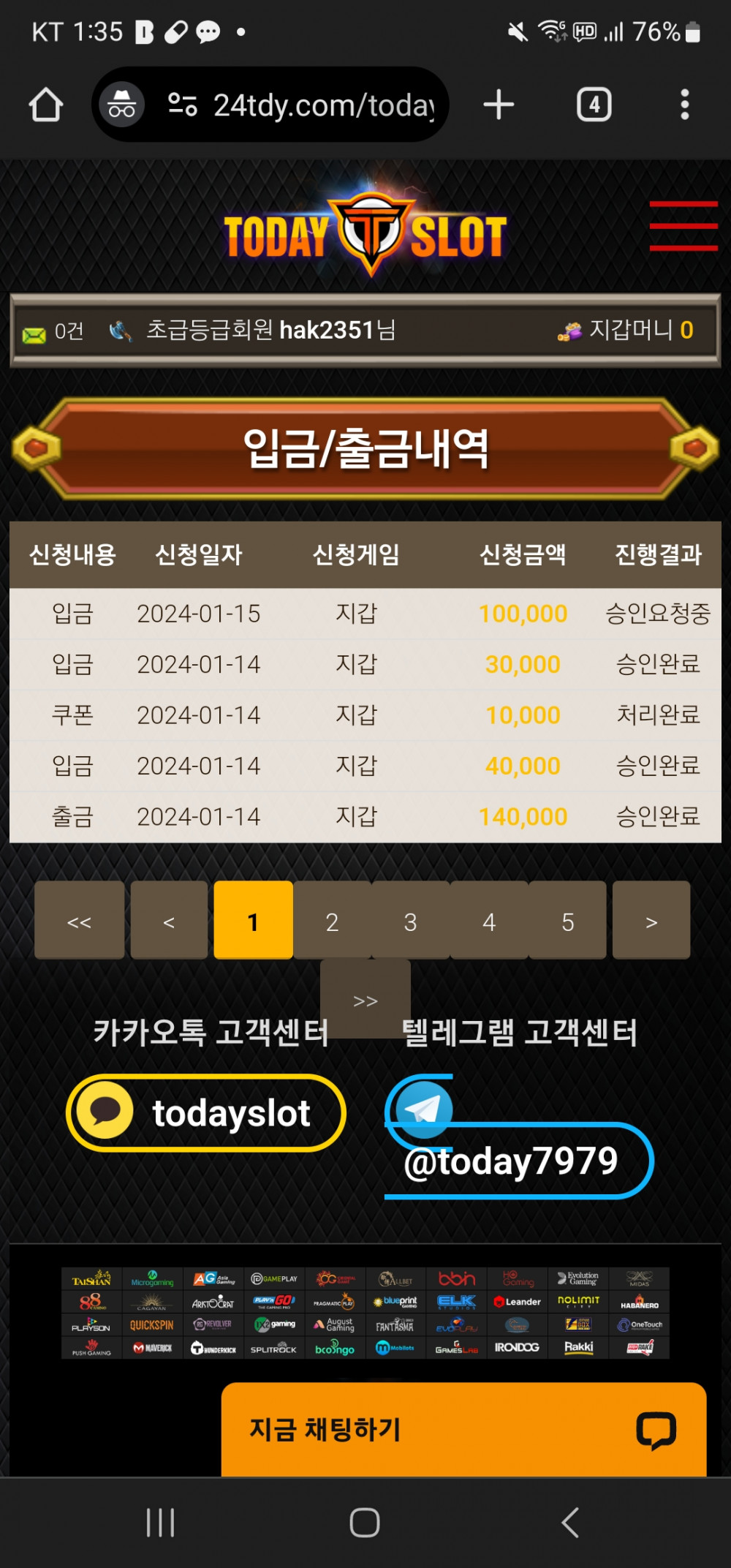This screenshot has height=1568, width=731.
Task: Go to the next page arrow
Action: click(651, 921)
